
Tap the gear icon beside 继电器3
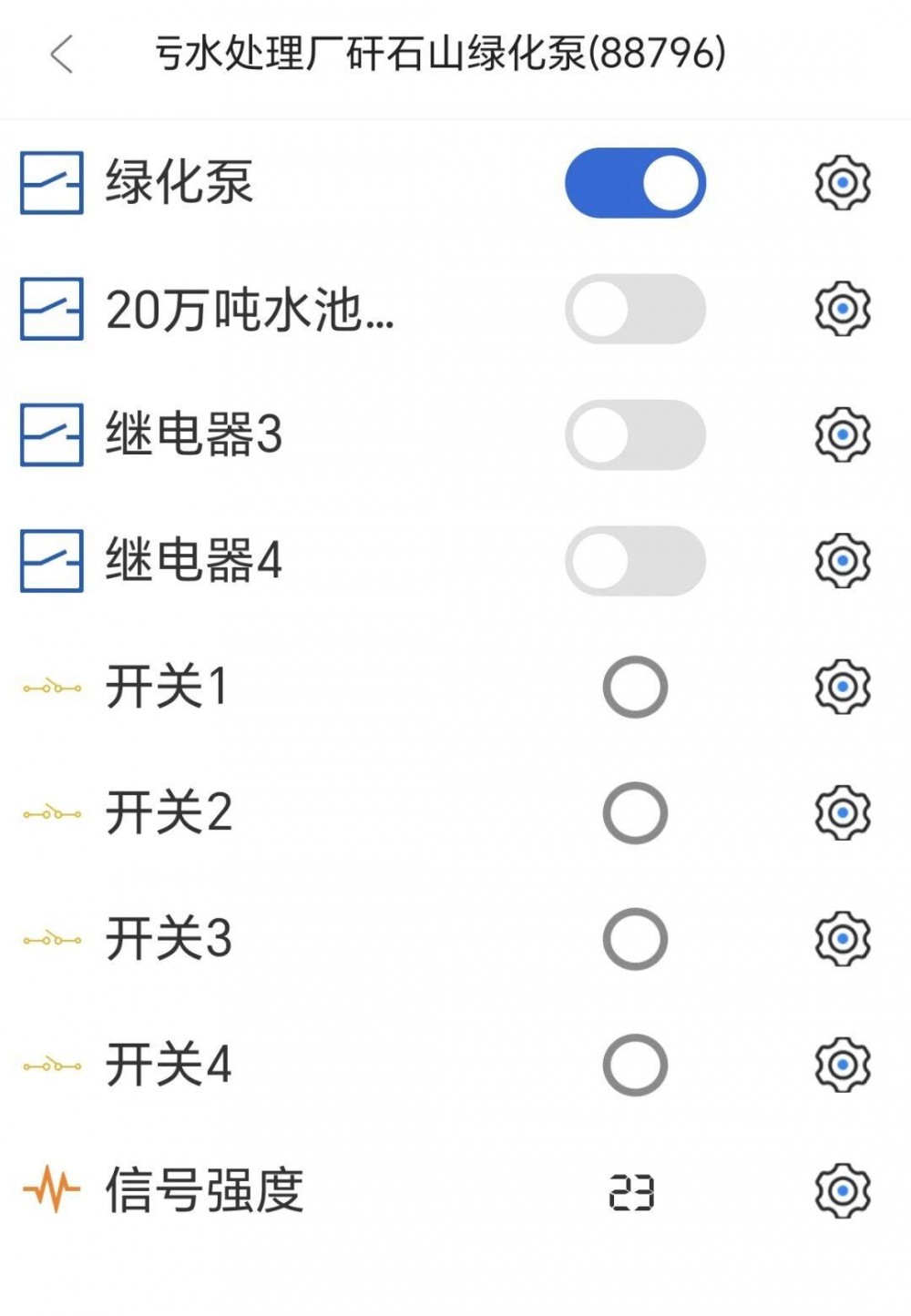point(843,434)
